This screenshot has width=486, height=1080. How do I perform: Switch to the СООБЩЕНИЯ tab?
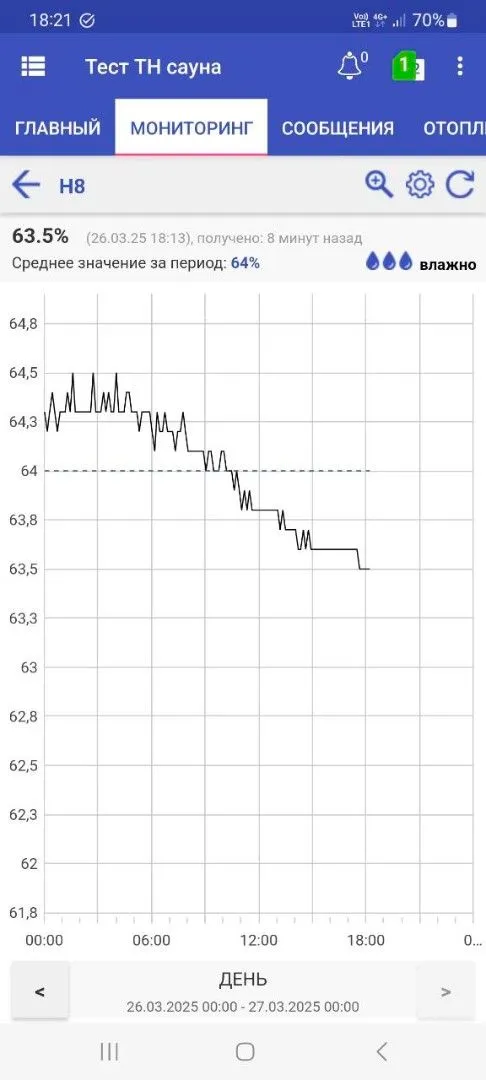[337, 128]
